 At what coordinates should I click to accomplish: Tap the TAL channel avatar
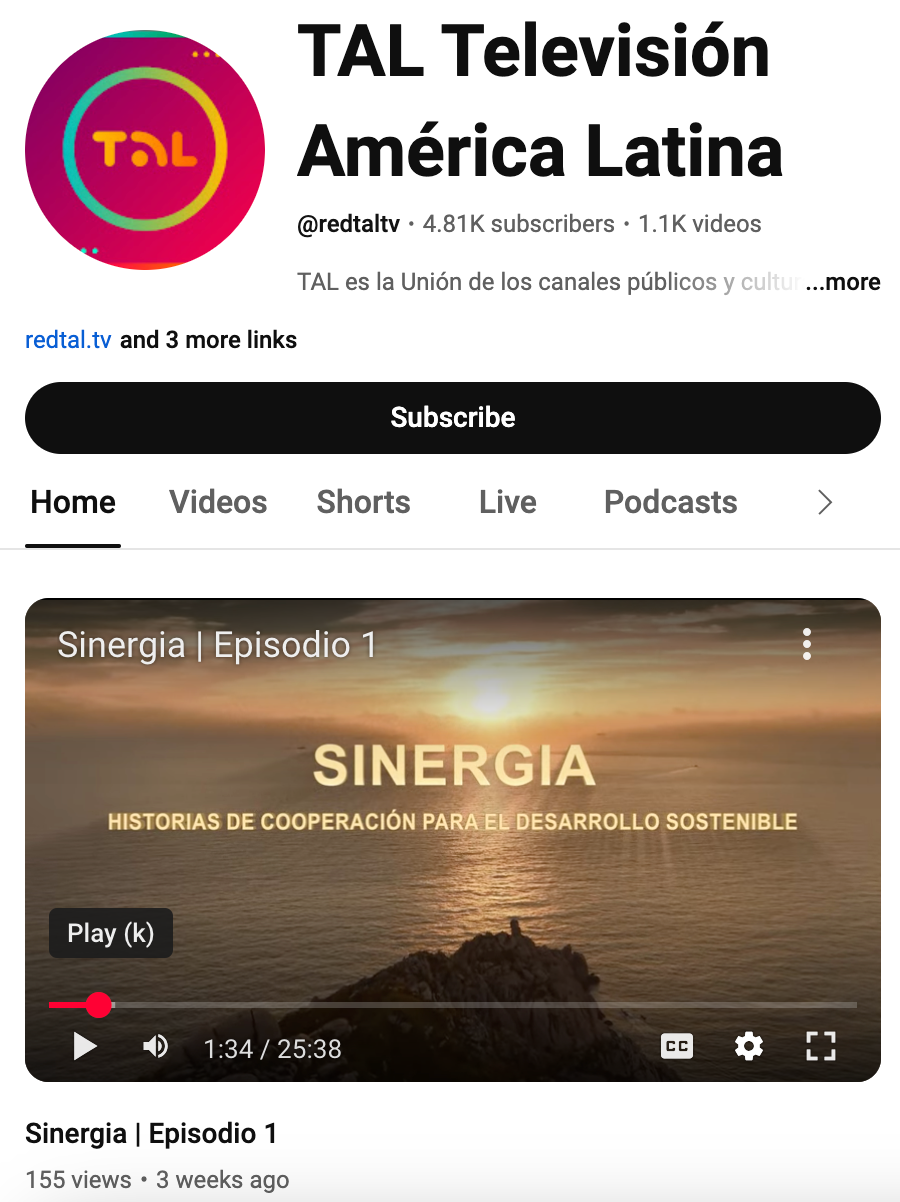[x=145, y=150]
